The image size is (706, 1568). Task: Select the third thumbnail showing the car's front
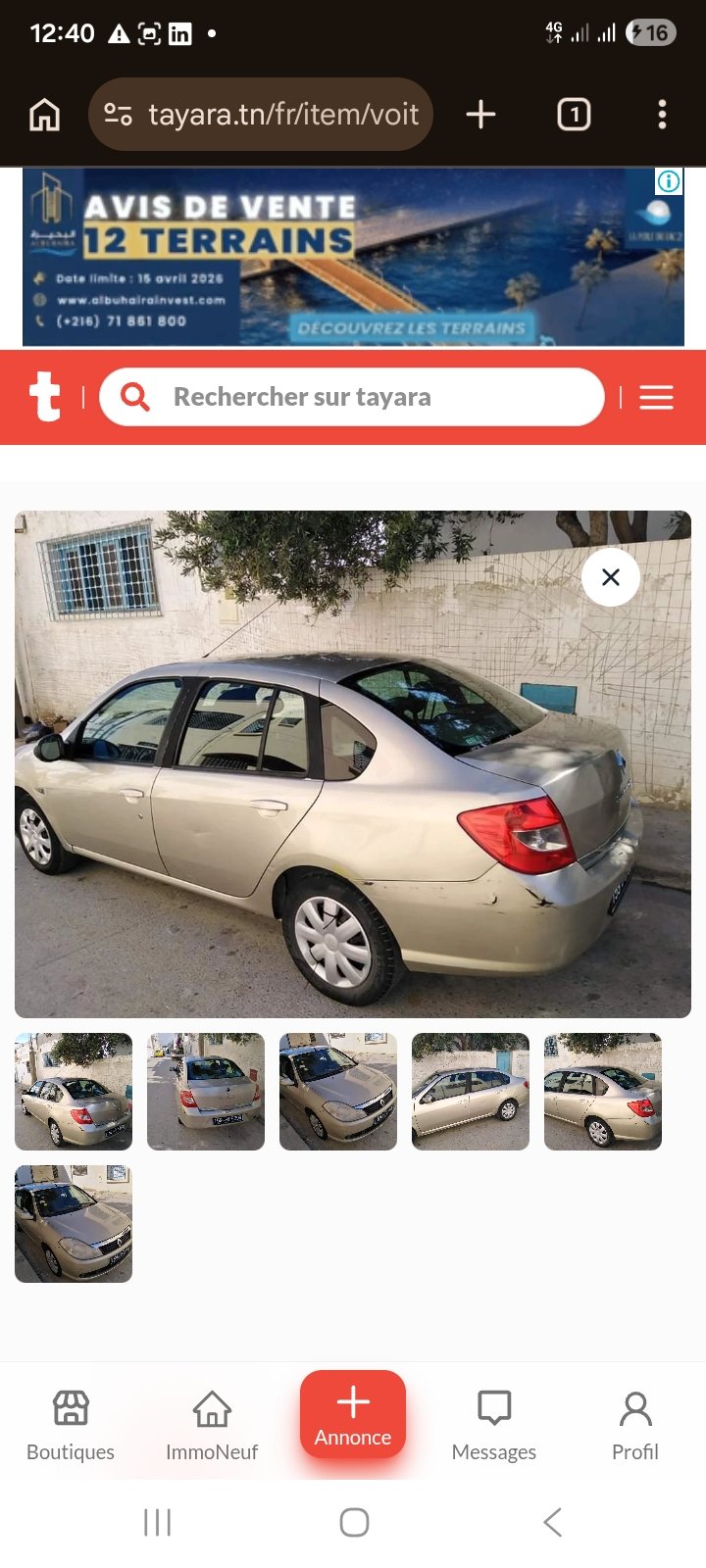click(x=338, y=1091)
